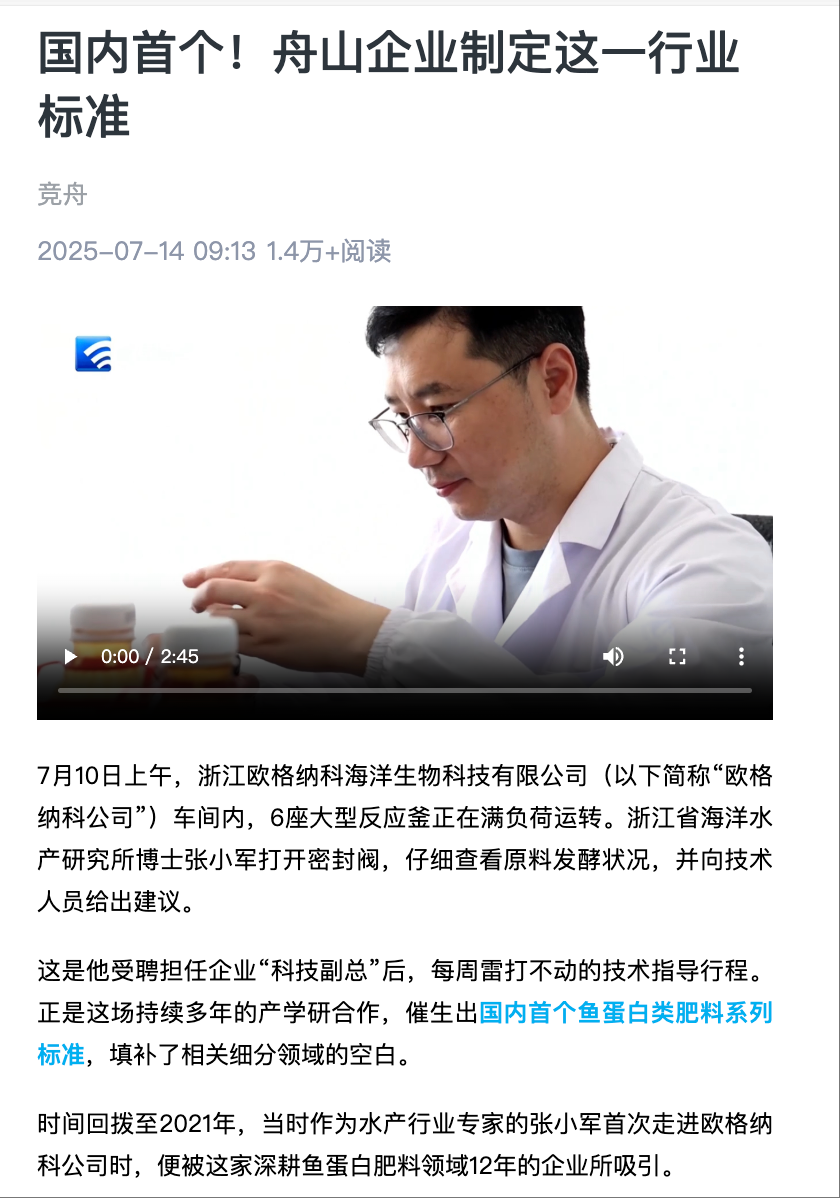Mute the video sound
Viewport: 840px width, 1198px height.
[613, 657]
